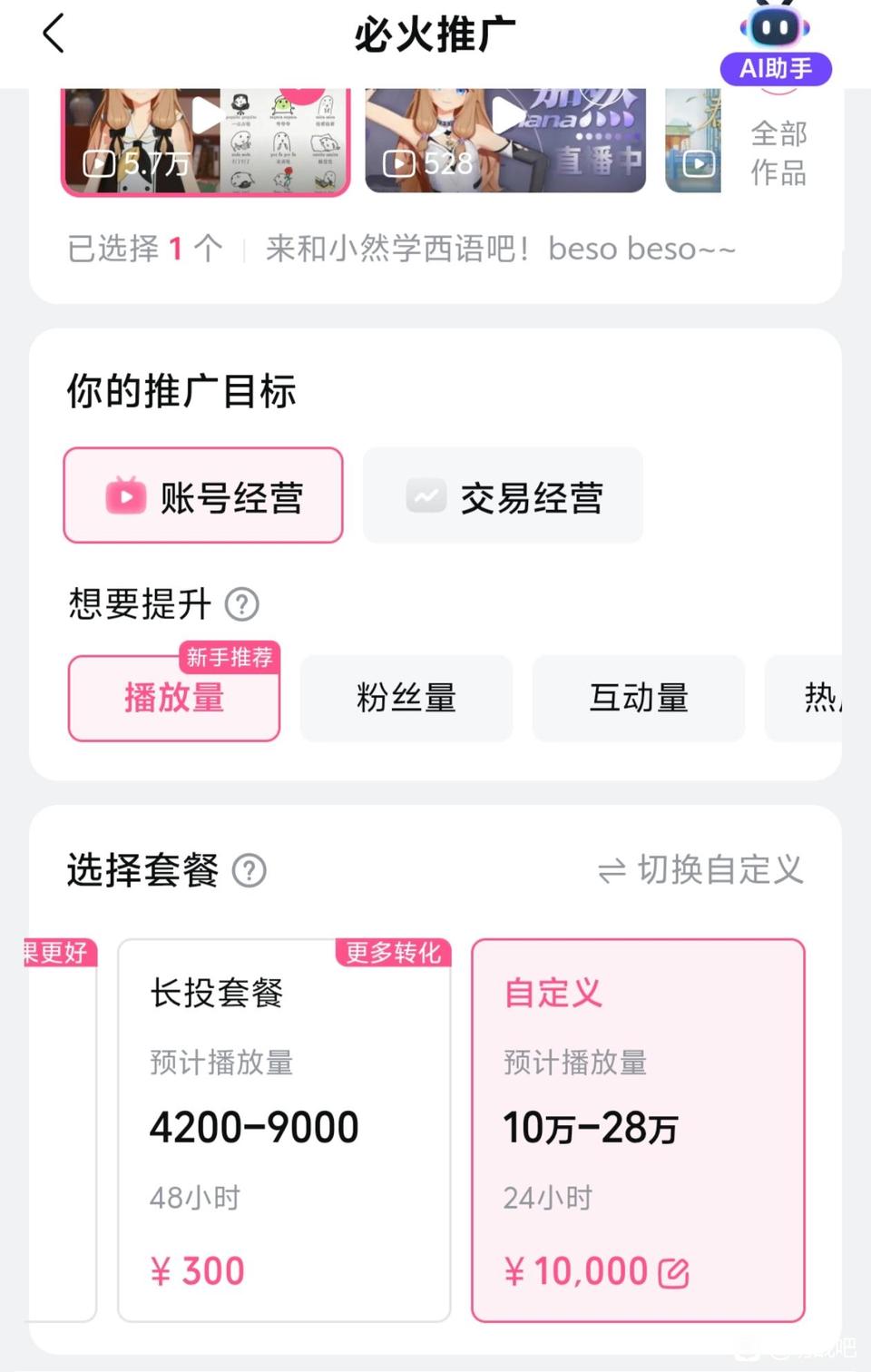The height and width of the screenshot is (1372, 871).
Task: Tap 切换自定义 to switch to custom mode
Action: [x=700, y=869]
